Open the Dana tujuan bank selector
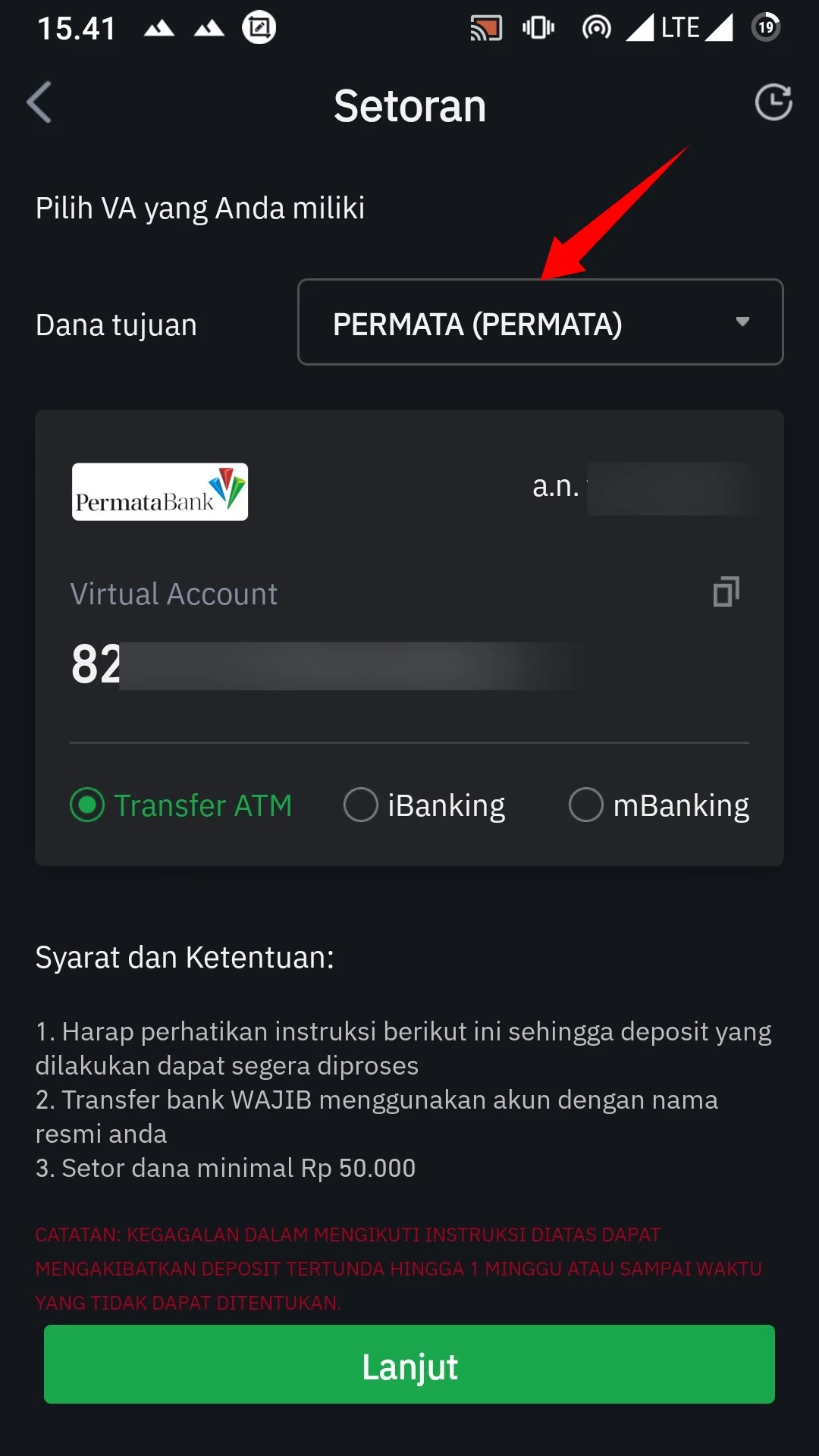This screenshot has width=819, height=1456. pos(540,322)
